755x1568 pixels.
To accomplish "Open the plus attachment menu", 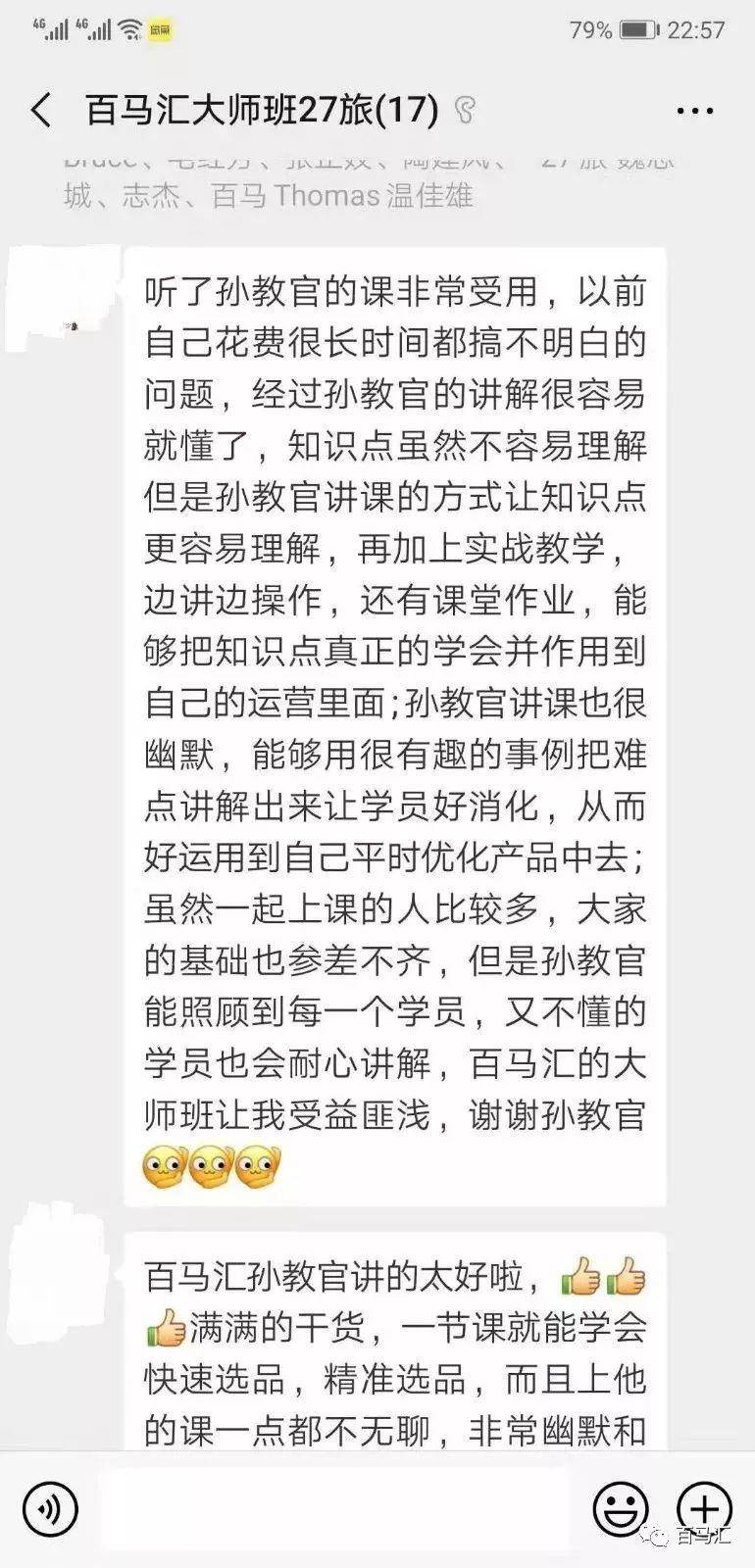I will [704, 1508].
